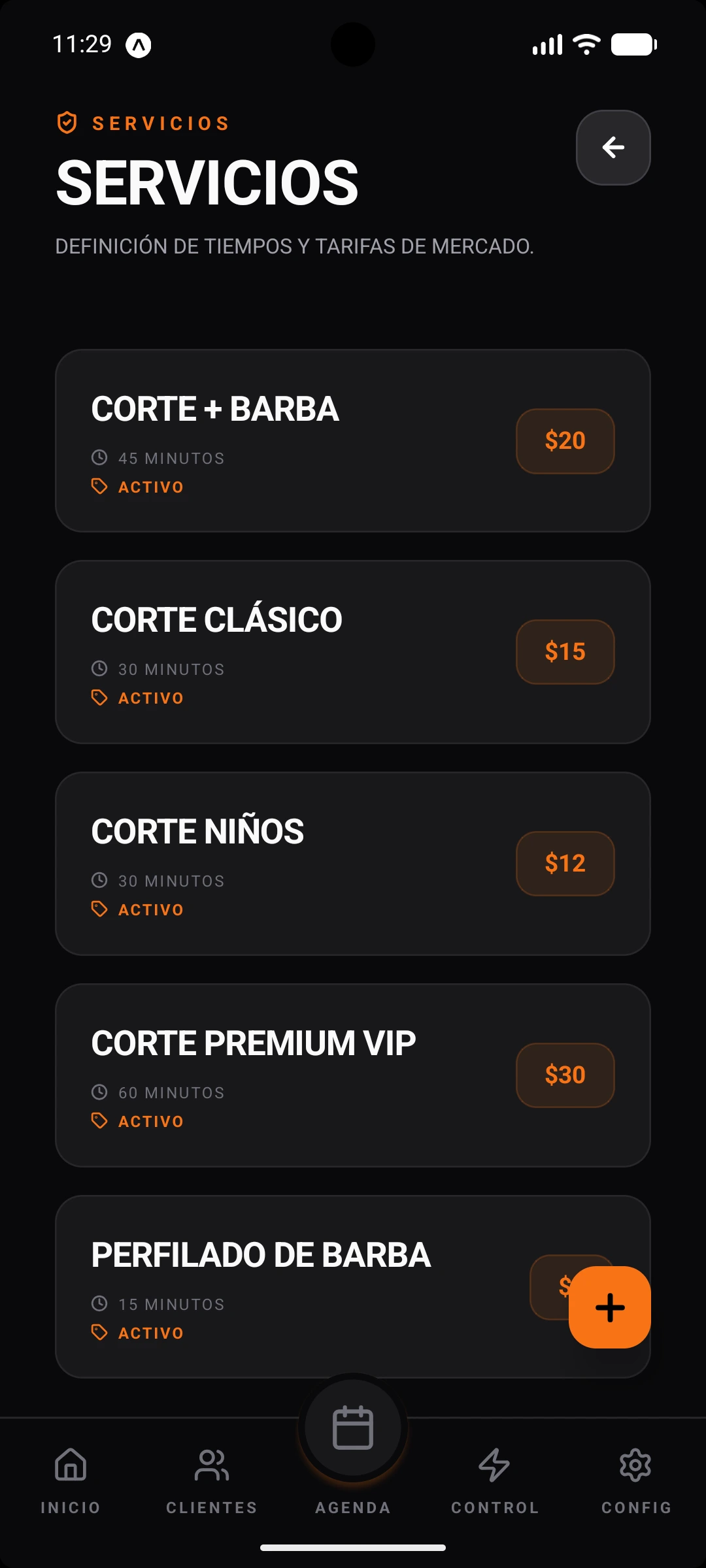Viewport: 706px width, 1568px height.
Task: Open the Corte Clásico service card
Action: pyautogui.click(x=353, y=652)
